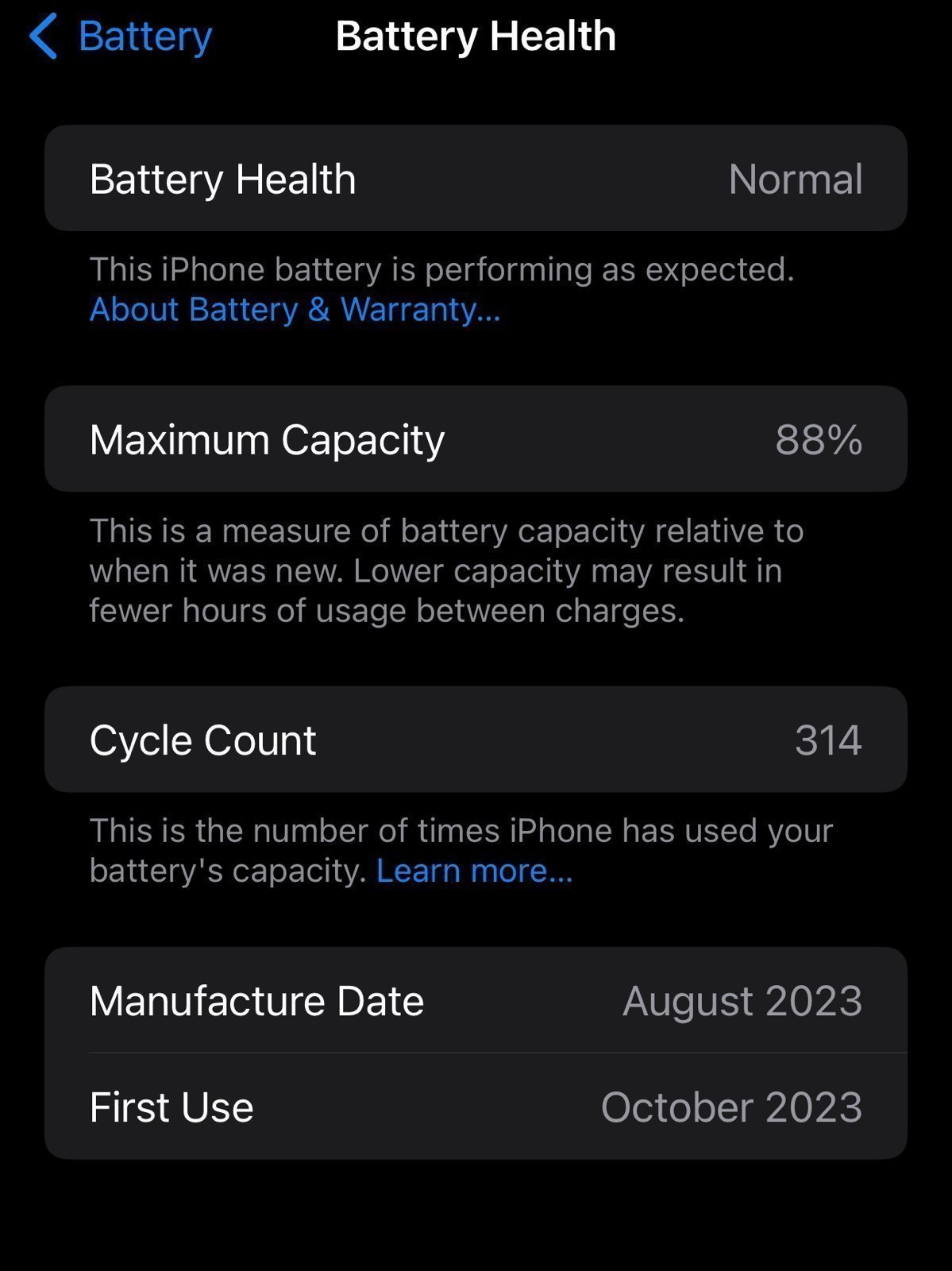Select October 2023 first use value
952x1271 pixels.
tap(732, 1107)
